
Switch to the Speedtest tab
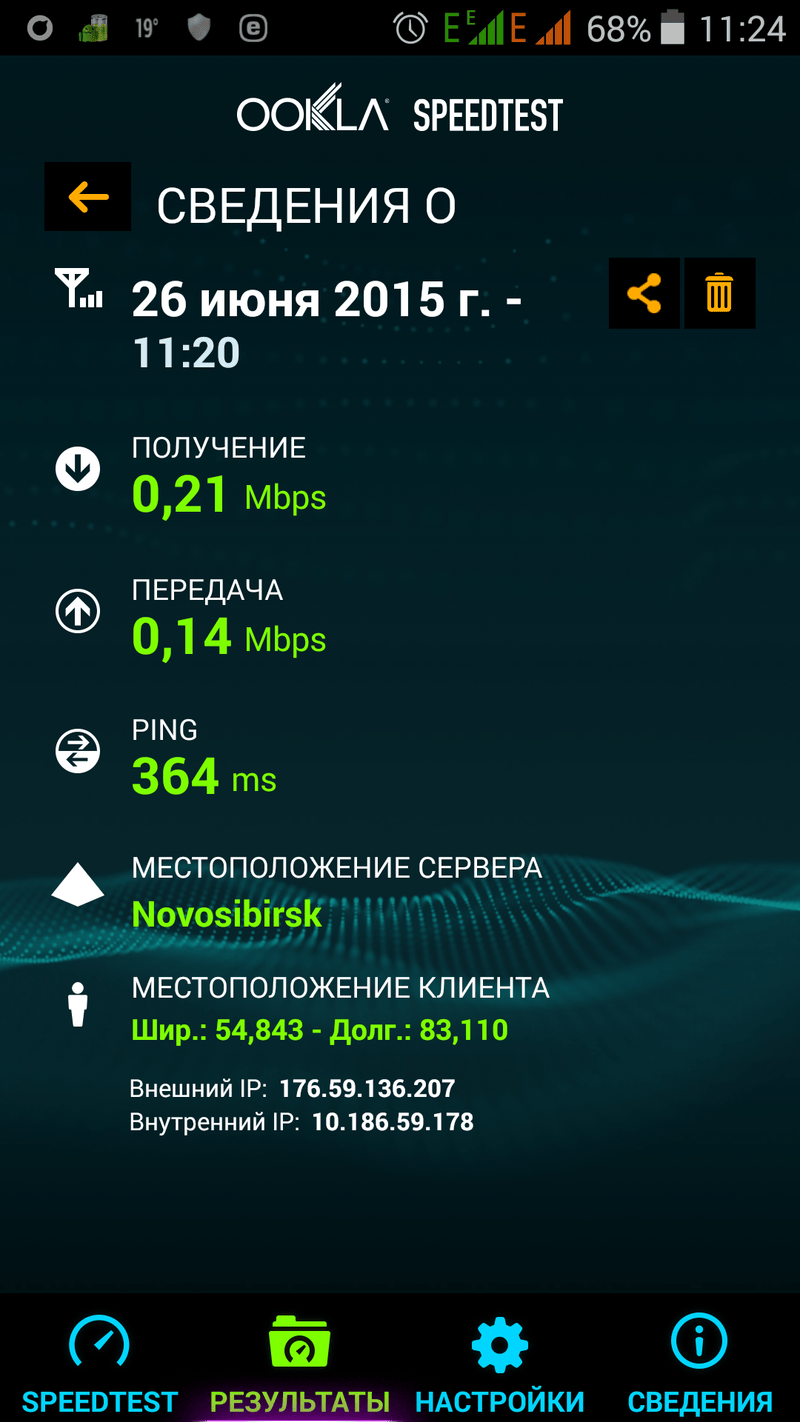(99, 1362)
